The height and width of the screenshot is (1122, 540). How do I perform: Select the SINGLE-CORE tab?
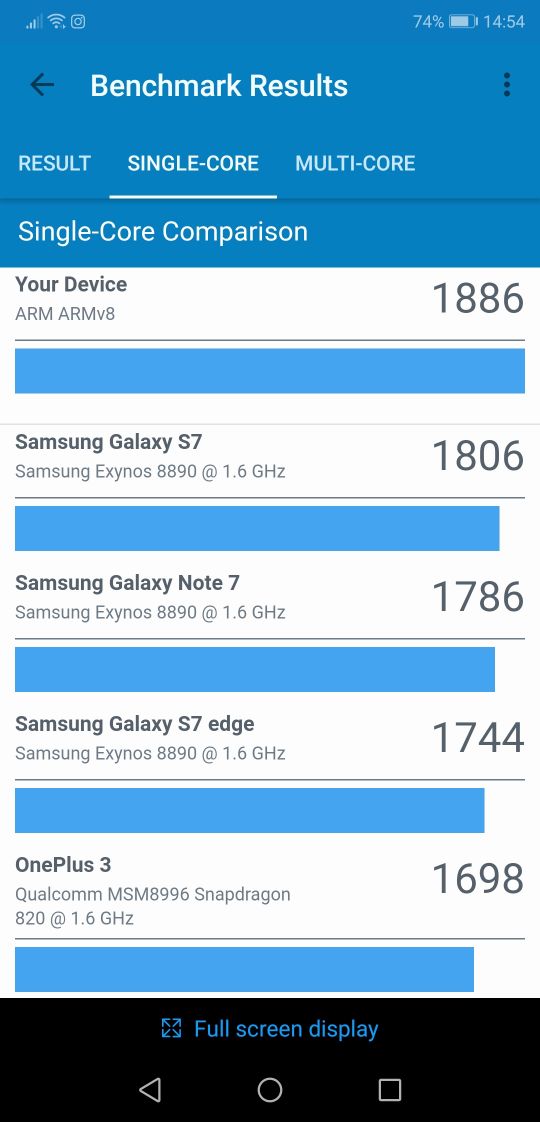(193, 163)
